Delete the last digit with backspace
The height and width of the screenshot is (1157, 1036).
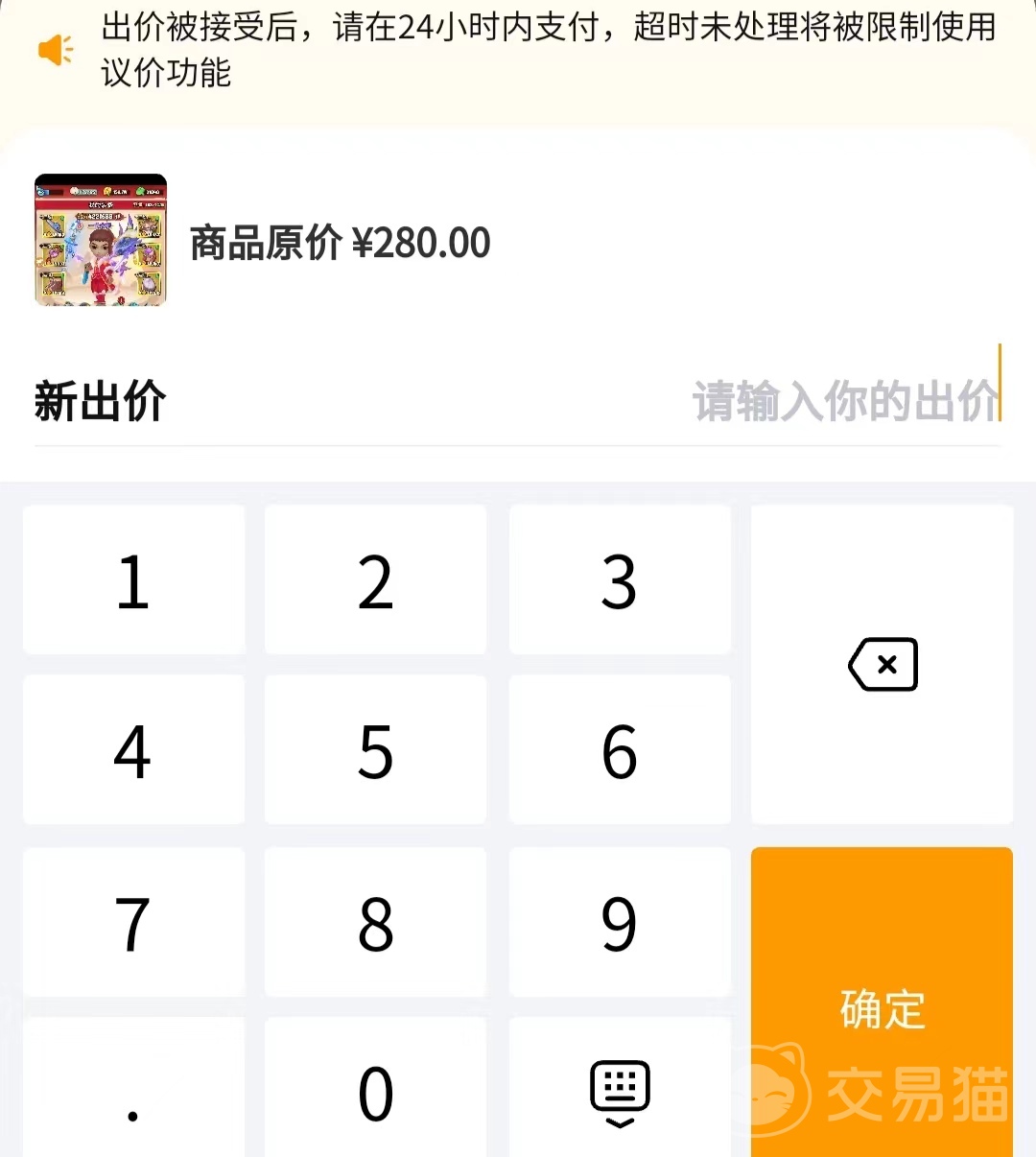tap(883, 664)
